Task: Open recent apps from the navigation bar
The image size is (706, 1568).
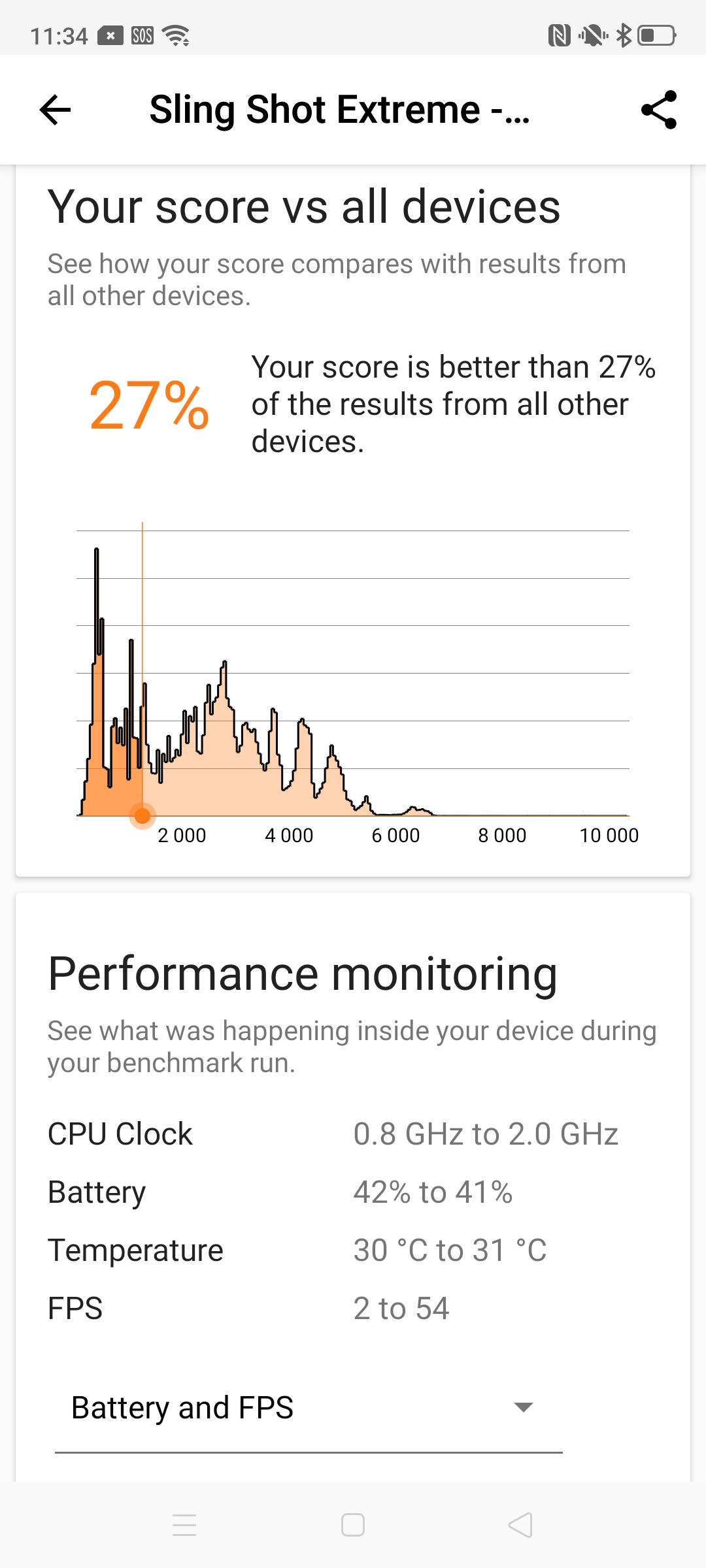Action: point(184,1526)
